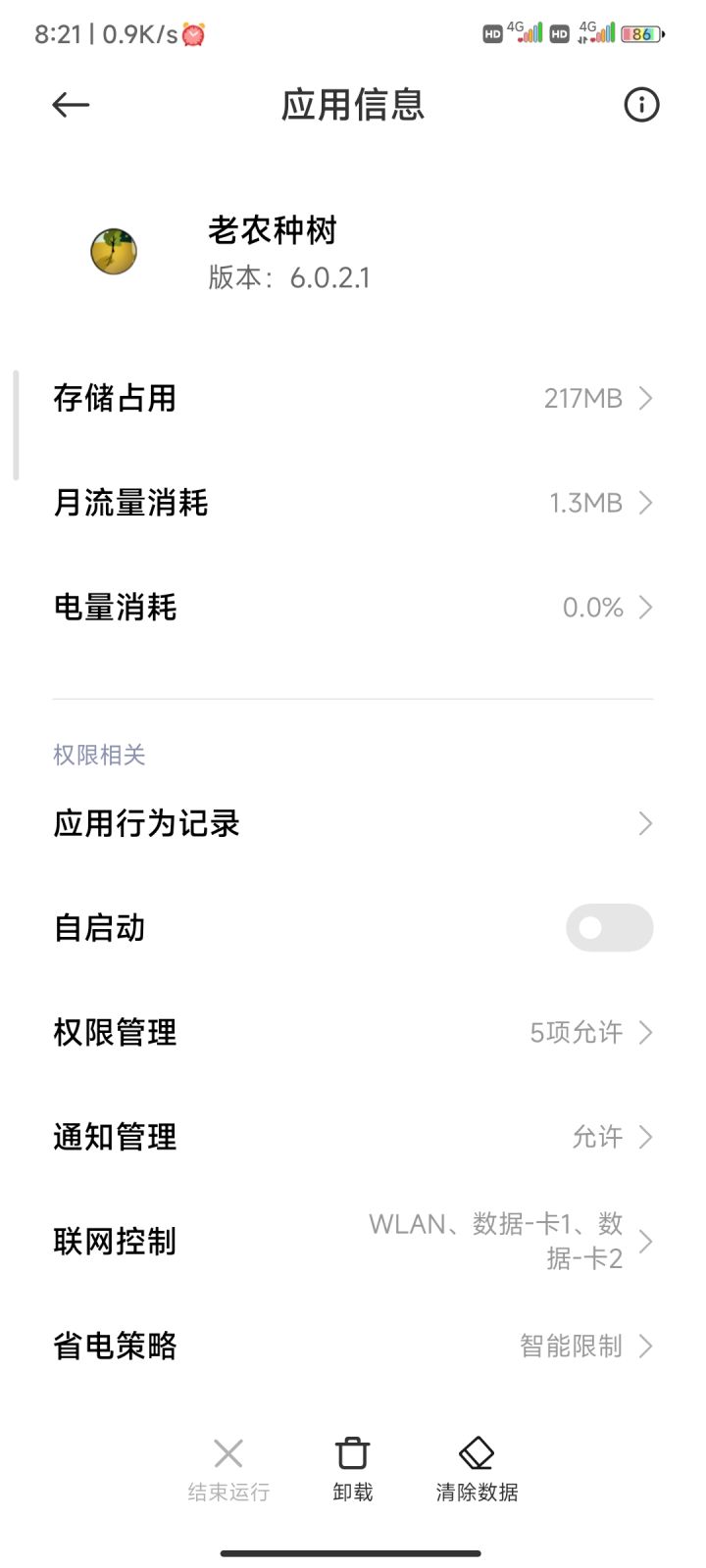Screen dimensions: 706x1568
Task: Enable the 自启动 switch
Action: 609,928
